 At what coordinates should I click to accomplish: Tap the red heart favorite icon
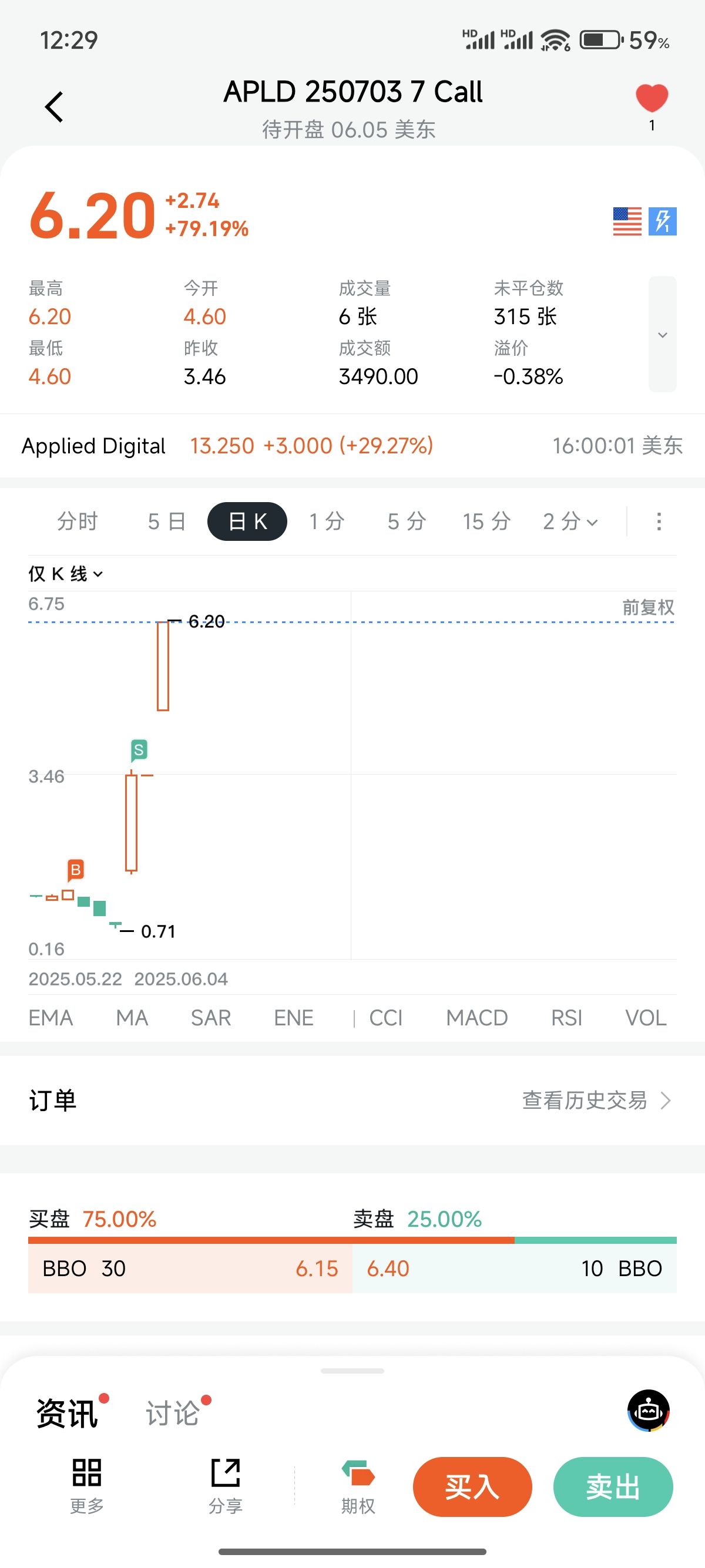pos(652,99)
